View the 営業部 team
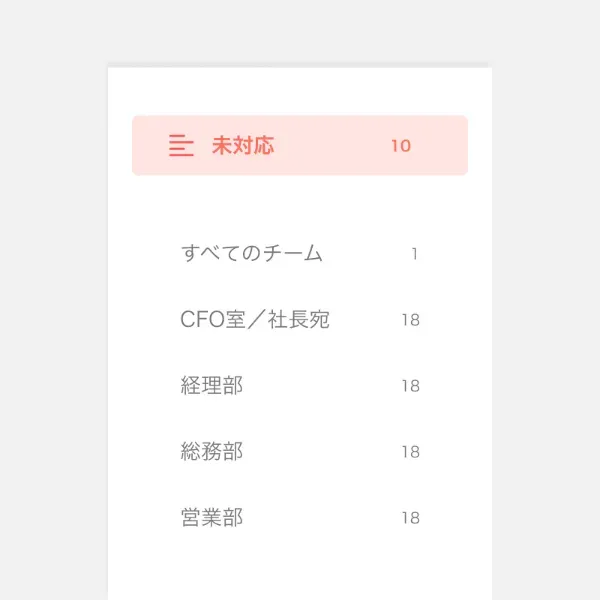The image size is (600, 600). point(212,518)
